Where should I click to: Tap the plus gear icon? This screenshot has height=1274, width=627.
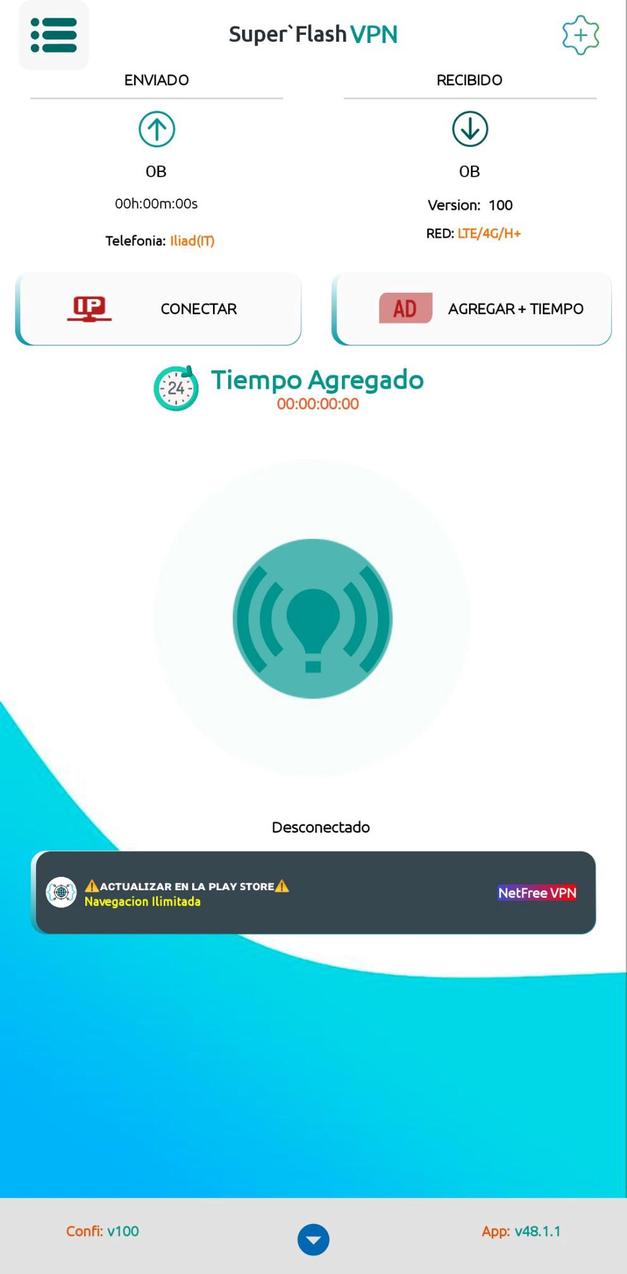click(x=580, y=35)
